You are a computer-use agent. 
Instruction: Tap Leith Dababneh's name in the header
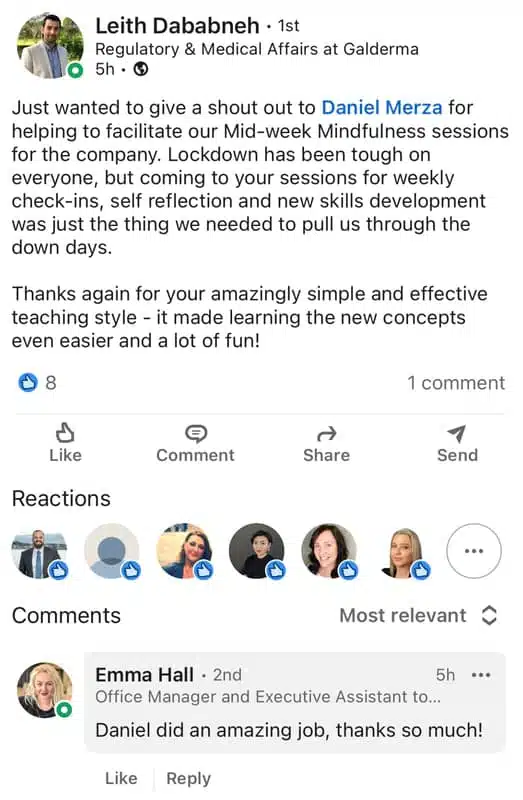(x=177, y=26)
